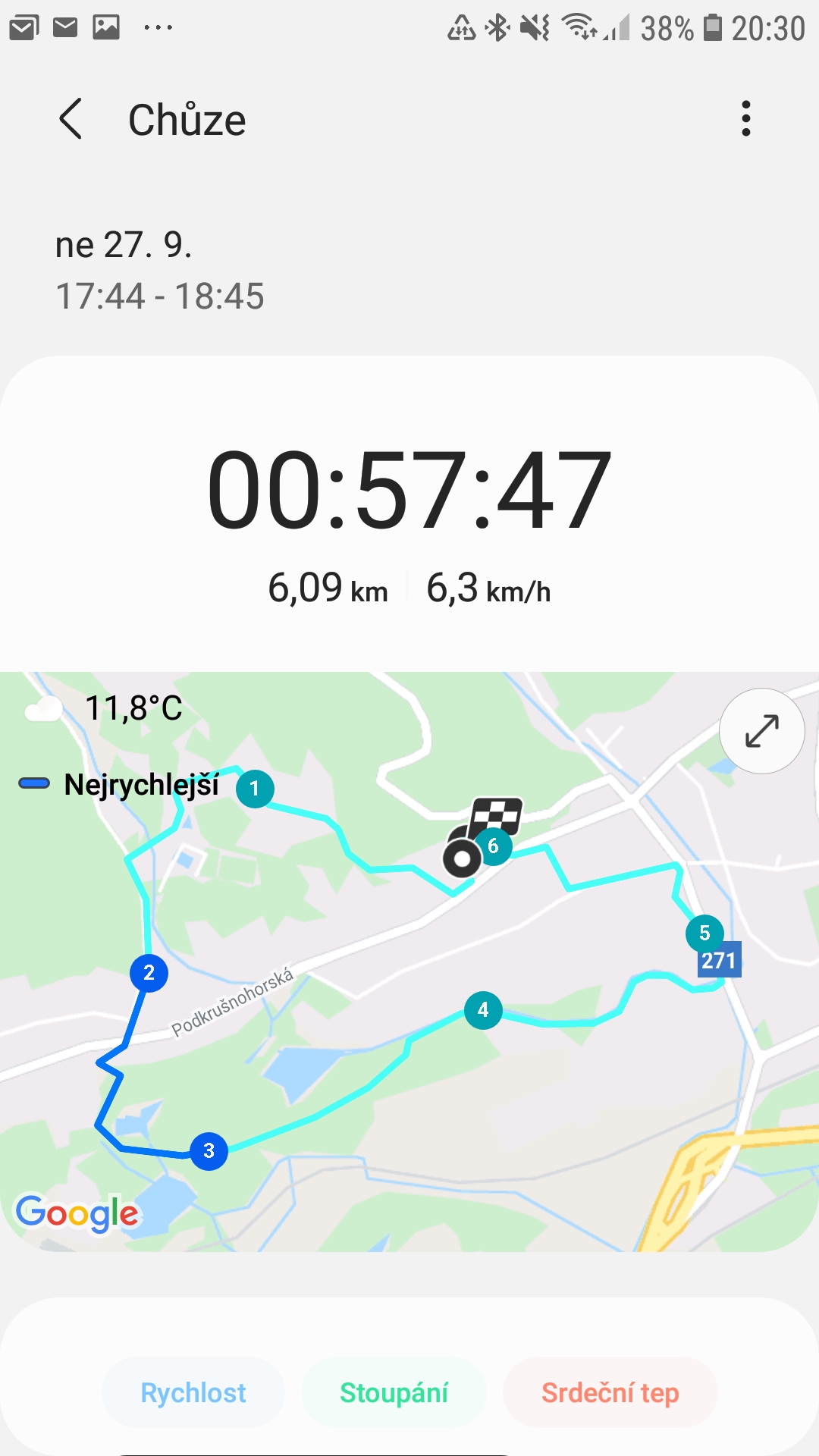Screen dimensions: 819x1456
Task: Show the Srdeční tep chart
Action: pos(610,1393)
